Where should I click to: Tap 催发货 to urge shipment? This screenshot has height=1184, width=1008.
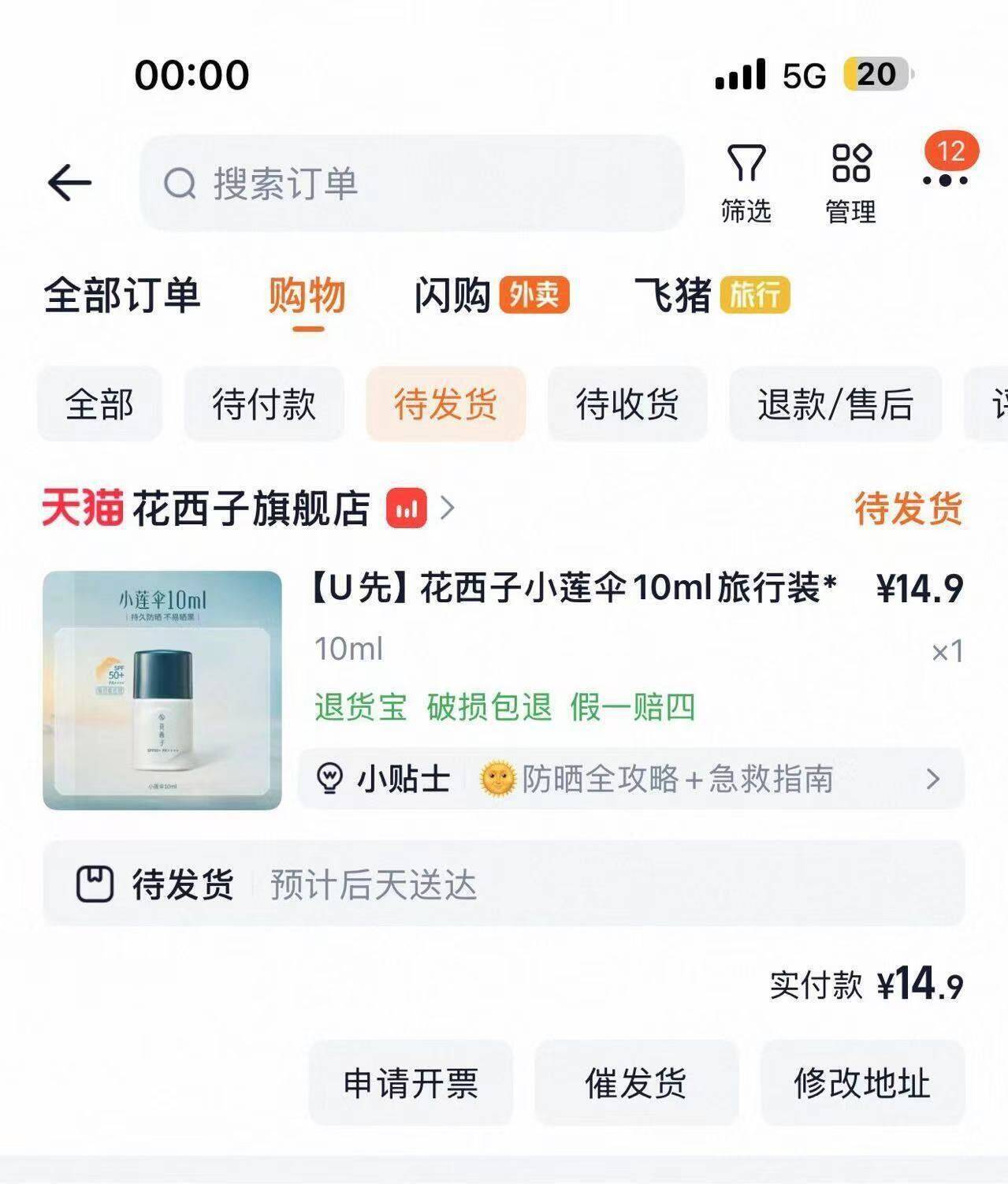(x=636, y=1083)
